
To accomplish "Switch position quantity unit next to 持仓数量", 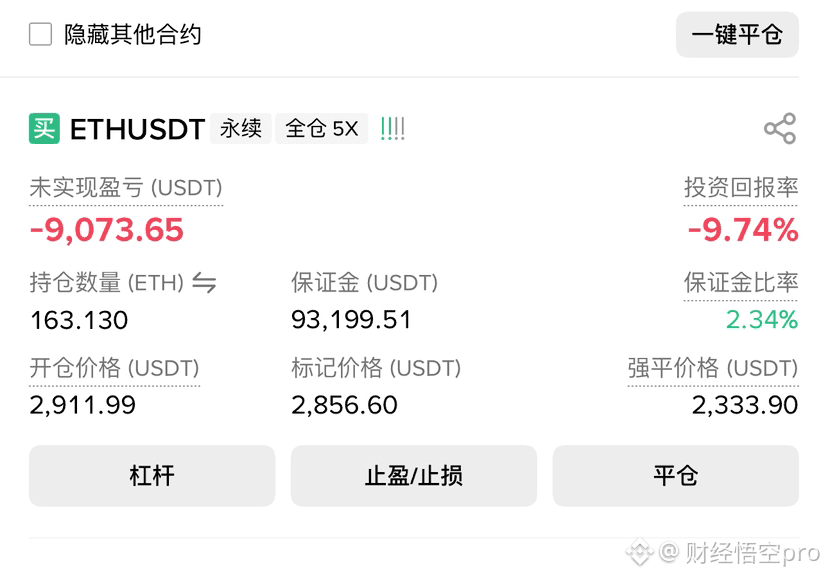I will coord(204,283).
